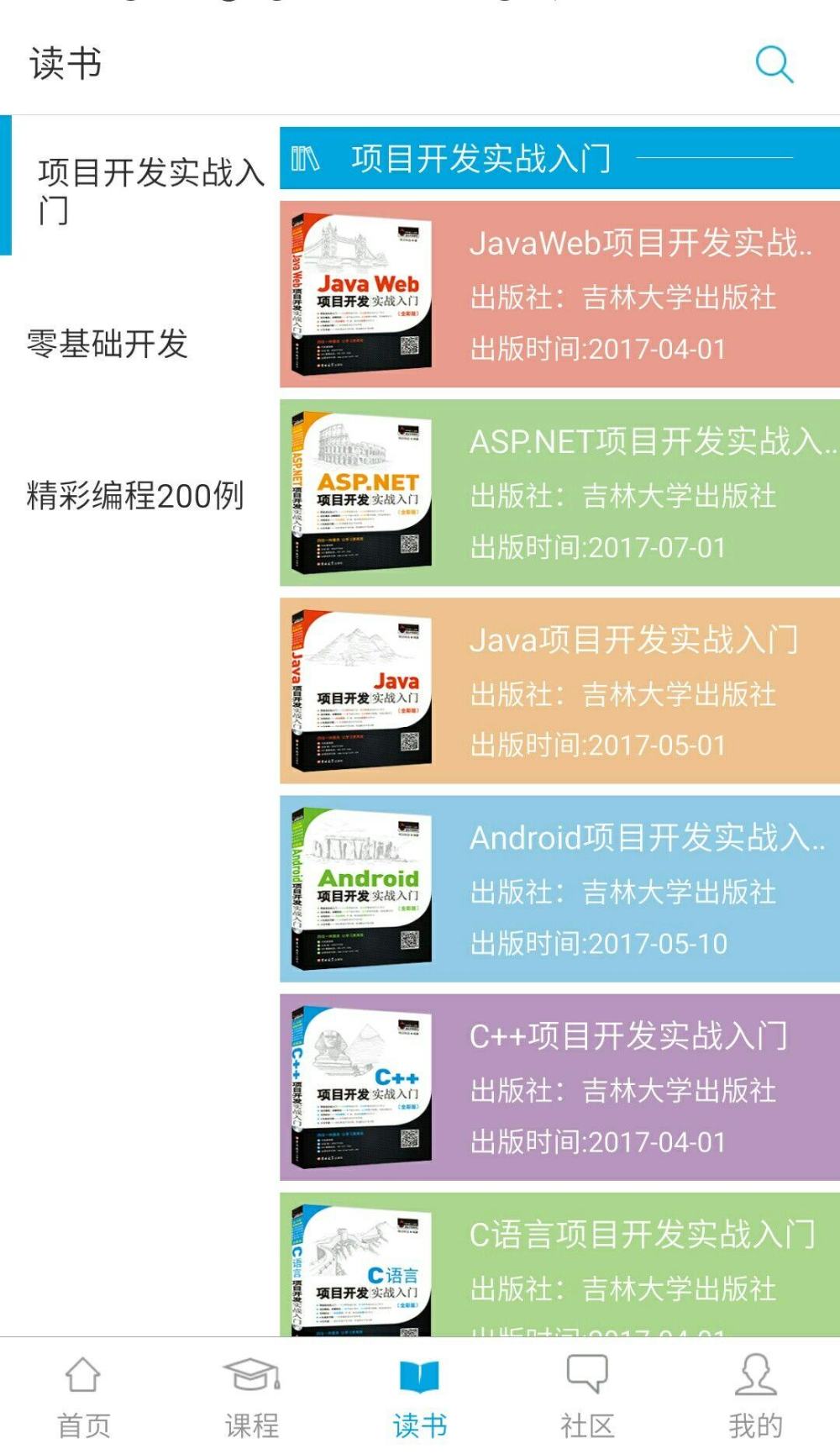Open the C++项目开发实战入门 book card
Screen dimensions: 840x1454
click(559, 1088)
